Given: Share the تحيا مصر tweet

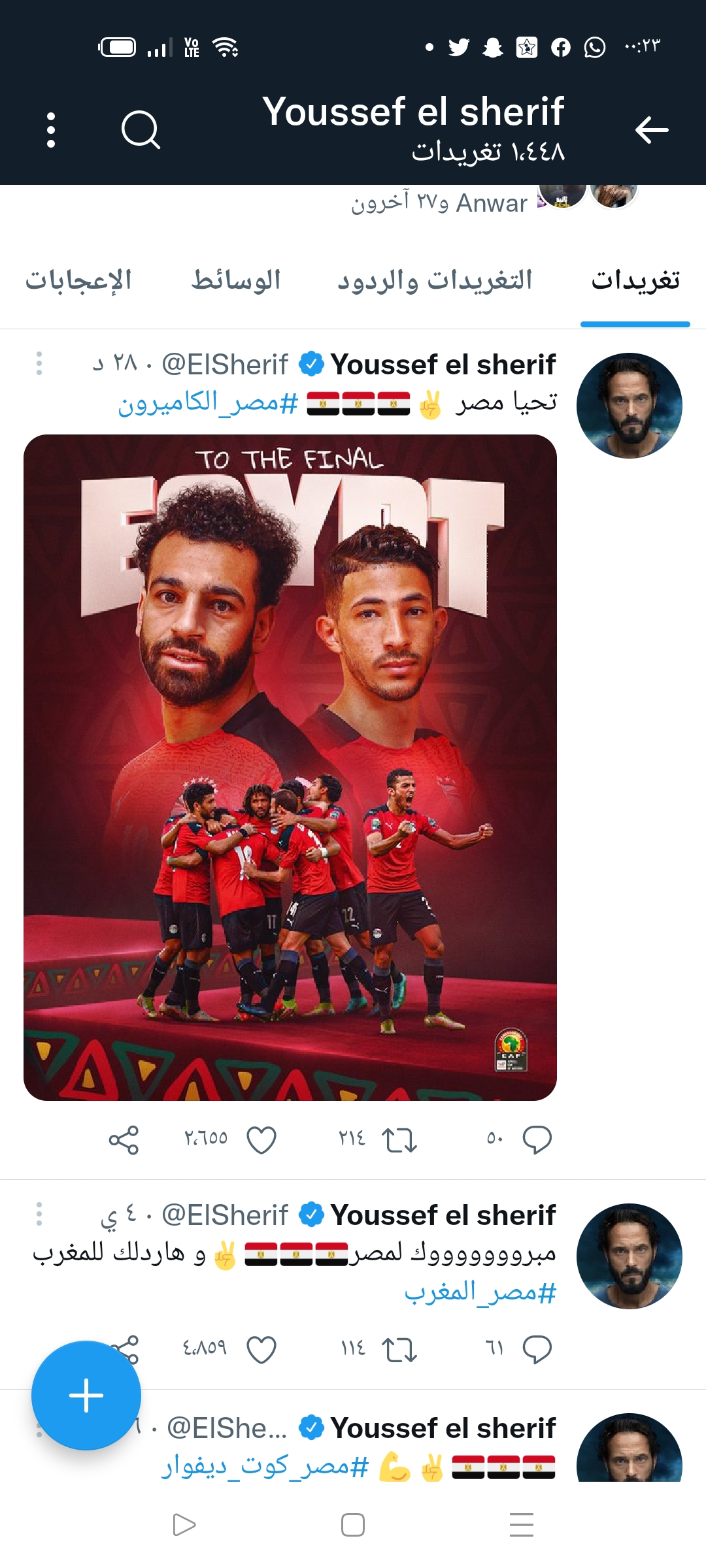Looking at the screenshot, I should (124, 1140).
